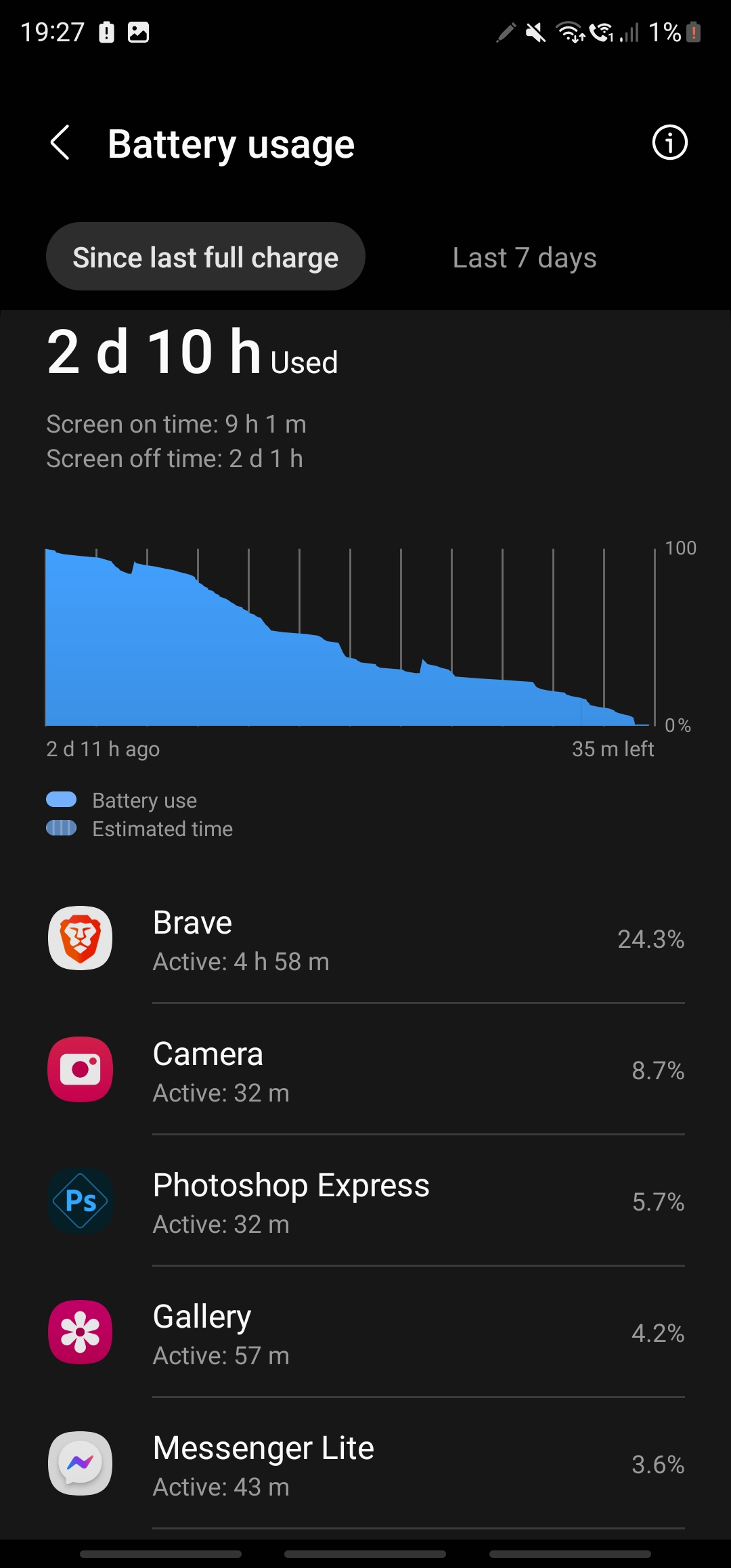Open Camera battery usage details
The height and width of the screenshot is (1568, 731).
[x=365, y=1071]
